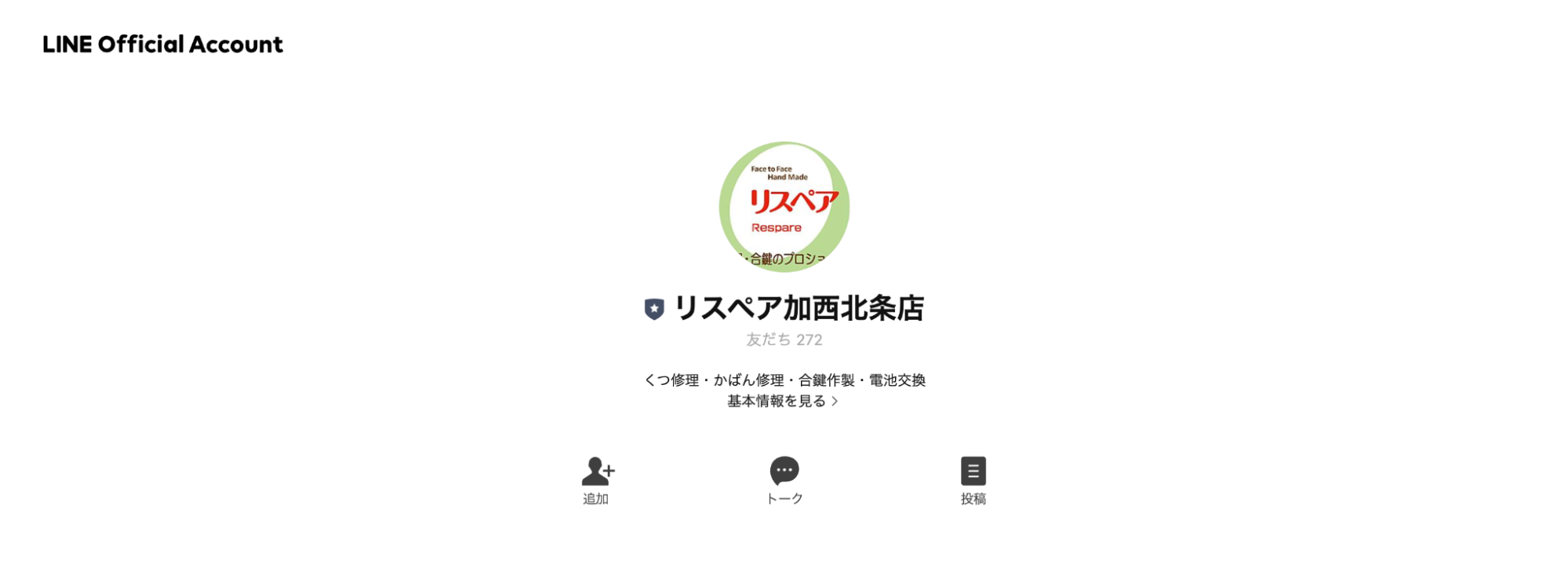Viewport: 1568px width, 570px height.
Task: Tap the LINE Official Account header
Action: pyautogui.click(x=162, y=45)
